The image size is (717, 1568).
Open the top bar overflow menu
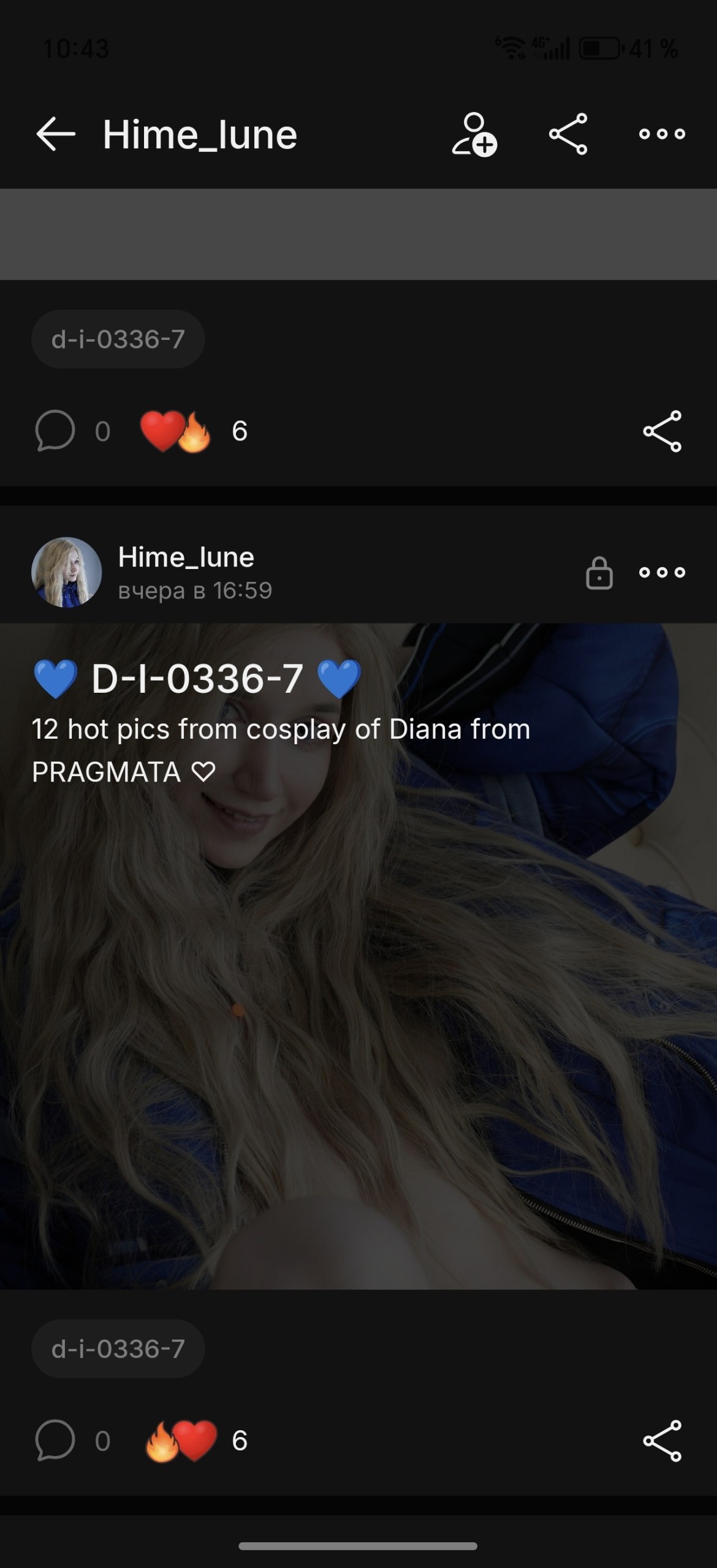point(662,134)
